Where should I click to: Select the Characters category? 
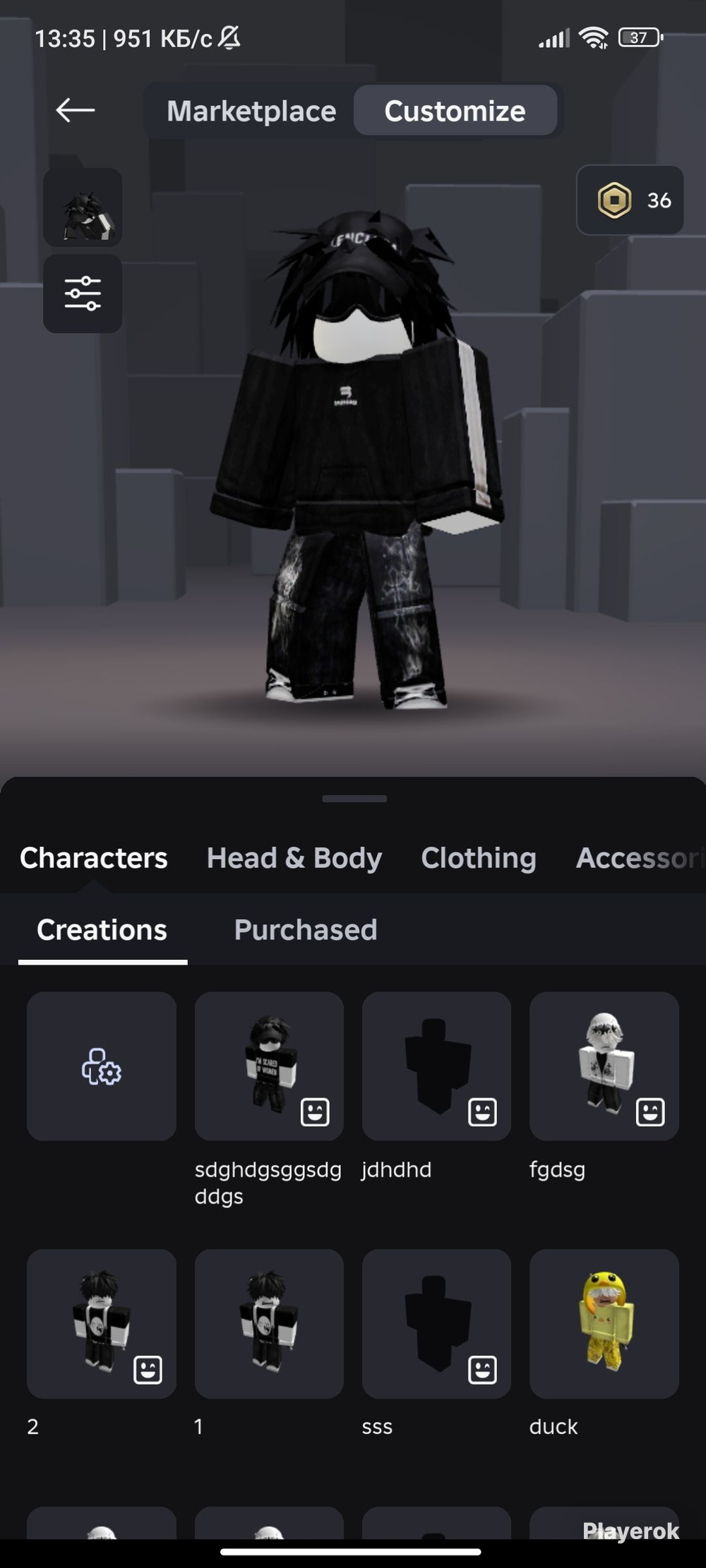tap(93, 857)
